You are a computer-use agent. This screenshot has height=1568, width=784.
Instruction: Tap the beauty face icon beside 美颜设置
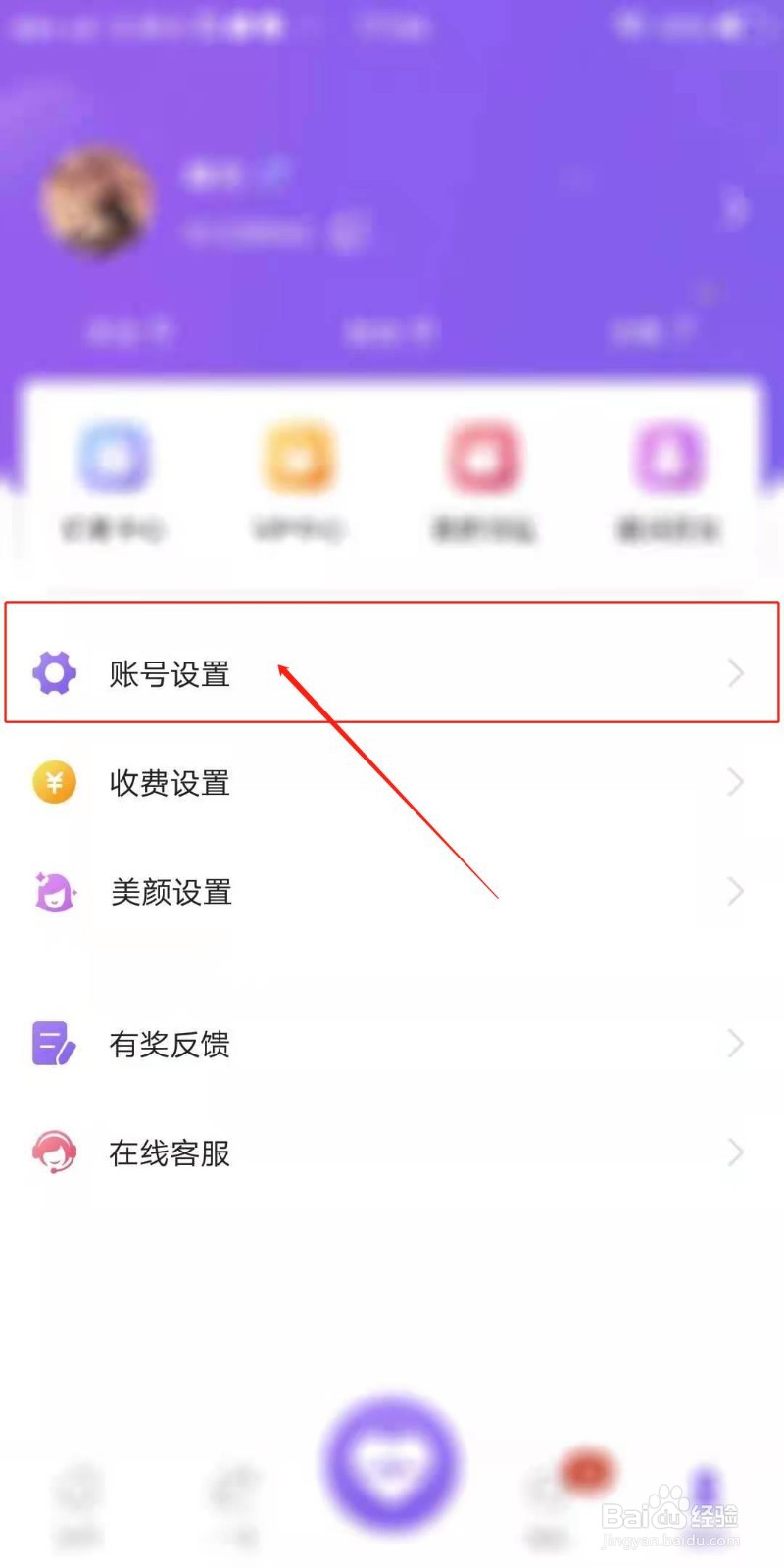coord(55,893)
